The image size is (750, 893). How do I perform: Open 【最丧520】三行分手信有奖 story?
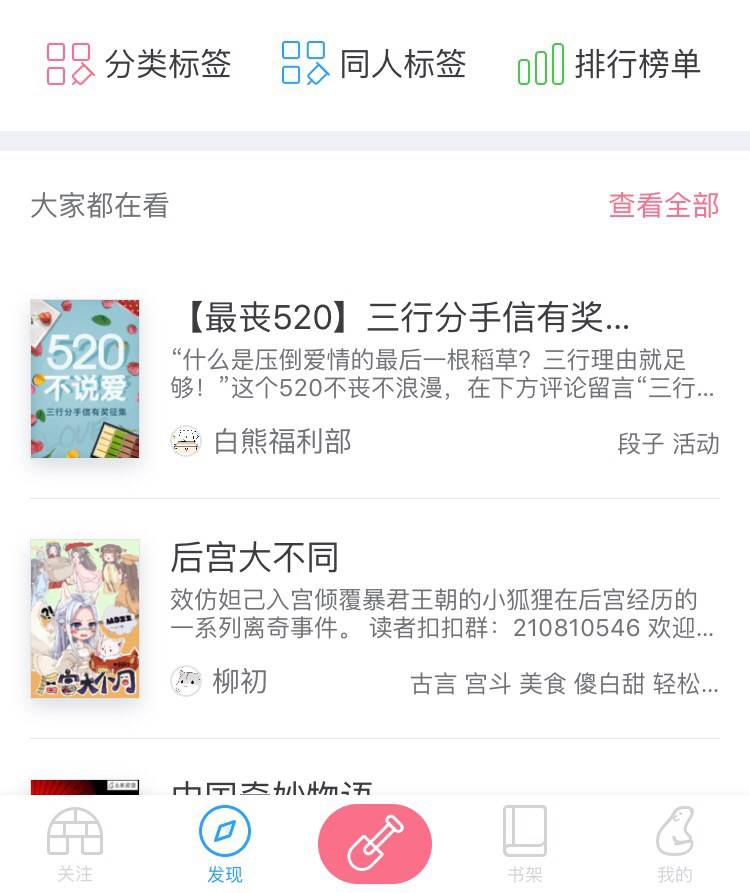(x=400, y=319)
